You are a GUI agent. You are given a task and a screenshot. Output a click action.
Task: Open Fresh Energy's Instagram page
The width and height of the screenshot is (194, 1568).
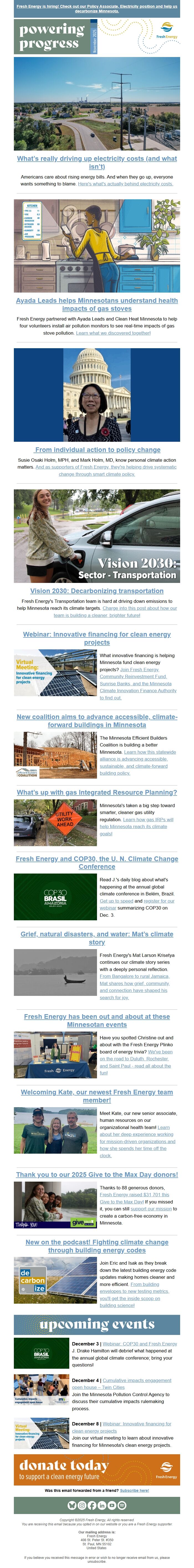click(82, 1505)
